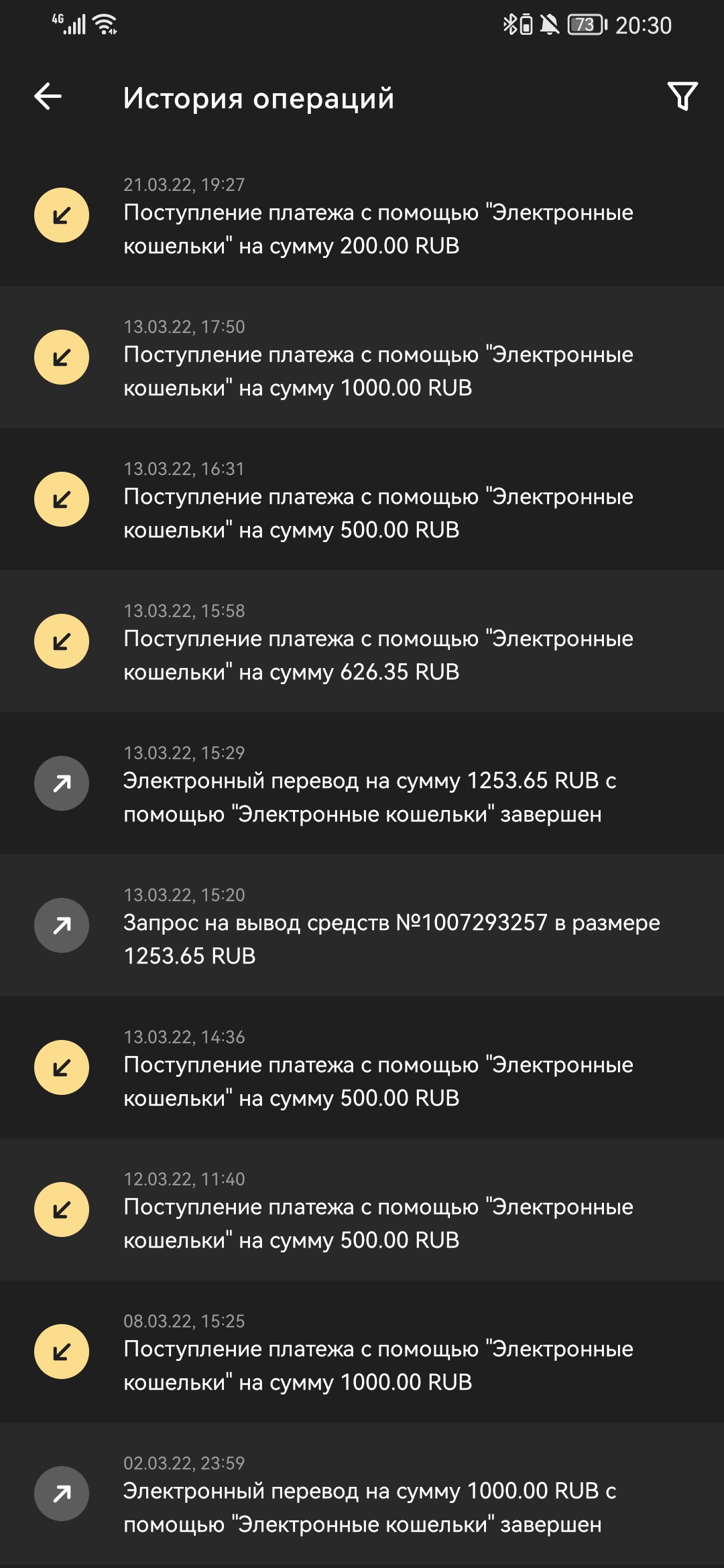The image size is (724, 1568).
Task: View the 08.03.22 15:25 payment of 1000.00 RUB
Action: [362, 1352]
